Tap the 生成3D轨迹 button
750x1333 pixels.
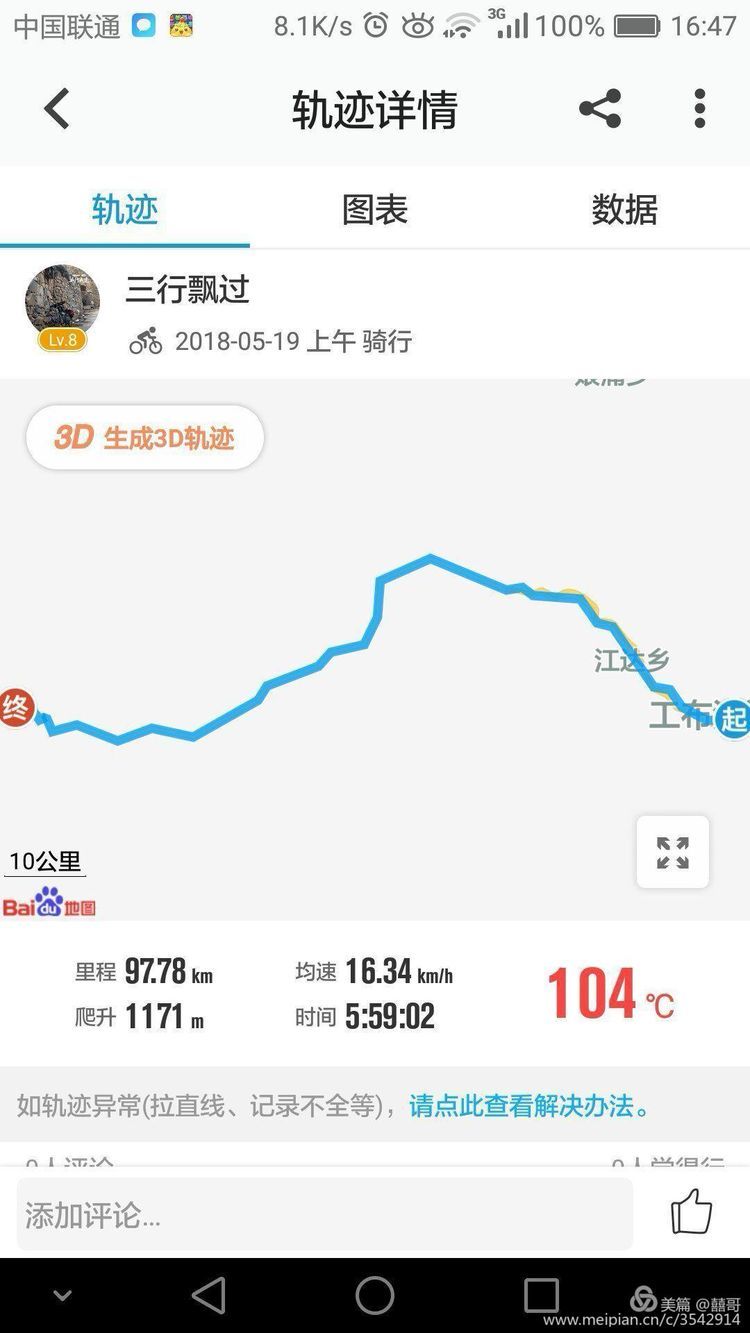click(x=145, y=438)
